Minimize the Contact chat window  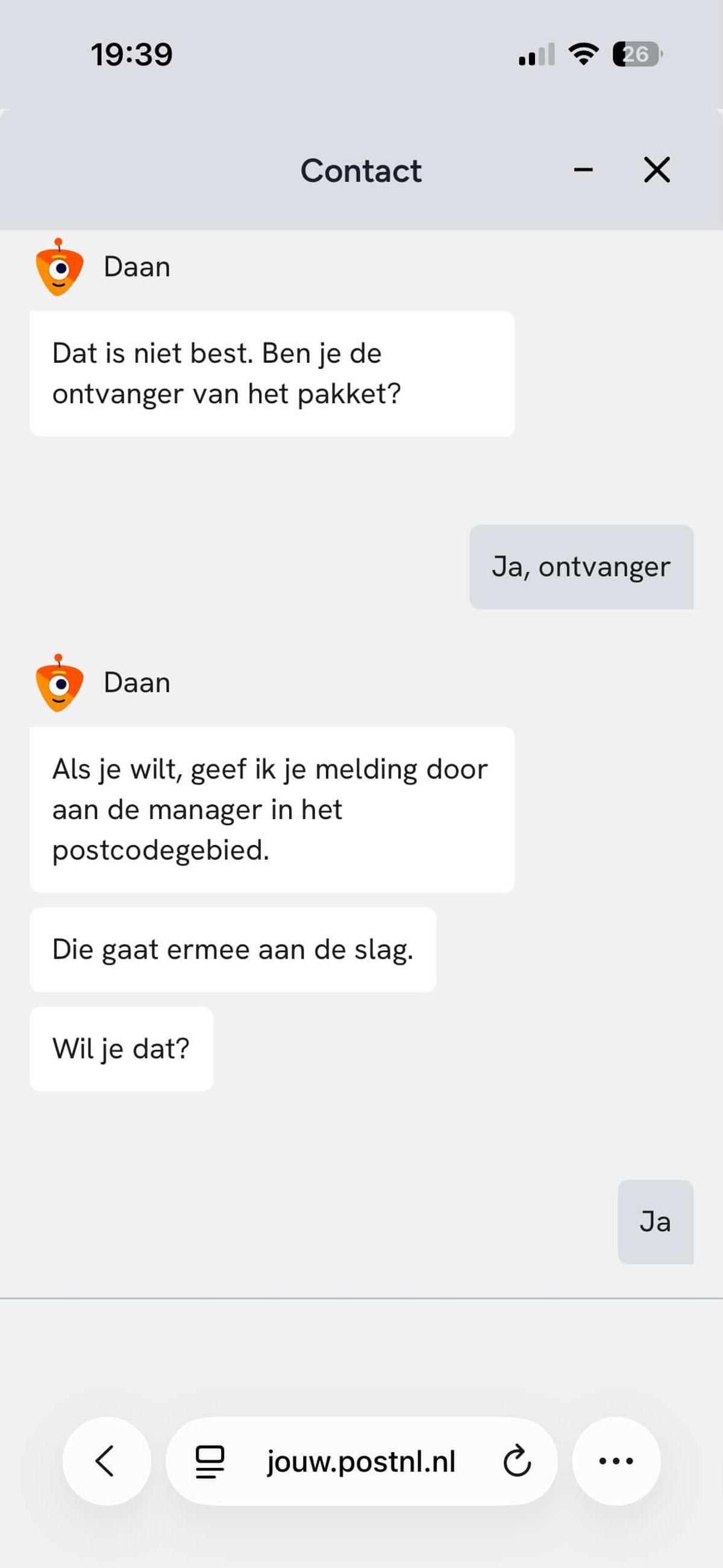click(583, 170)
